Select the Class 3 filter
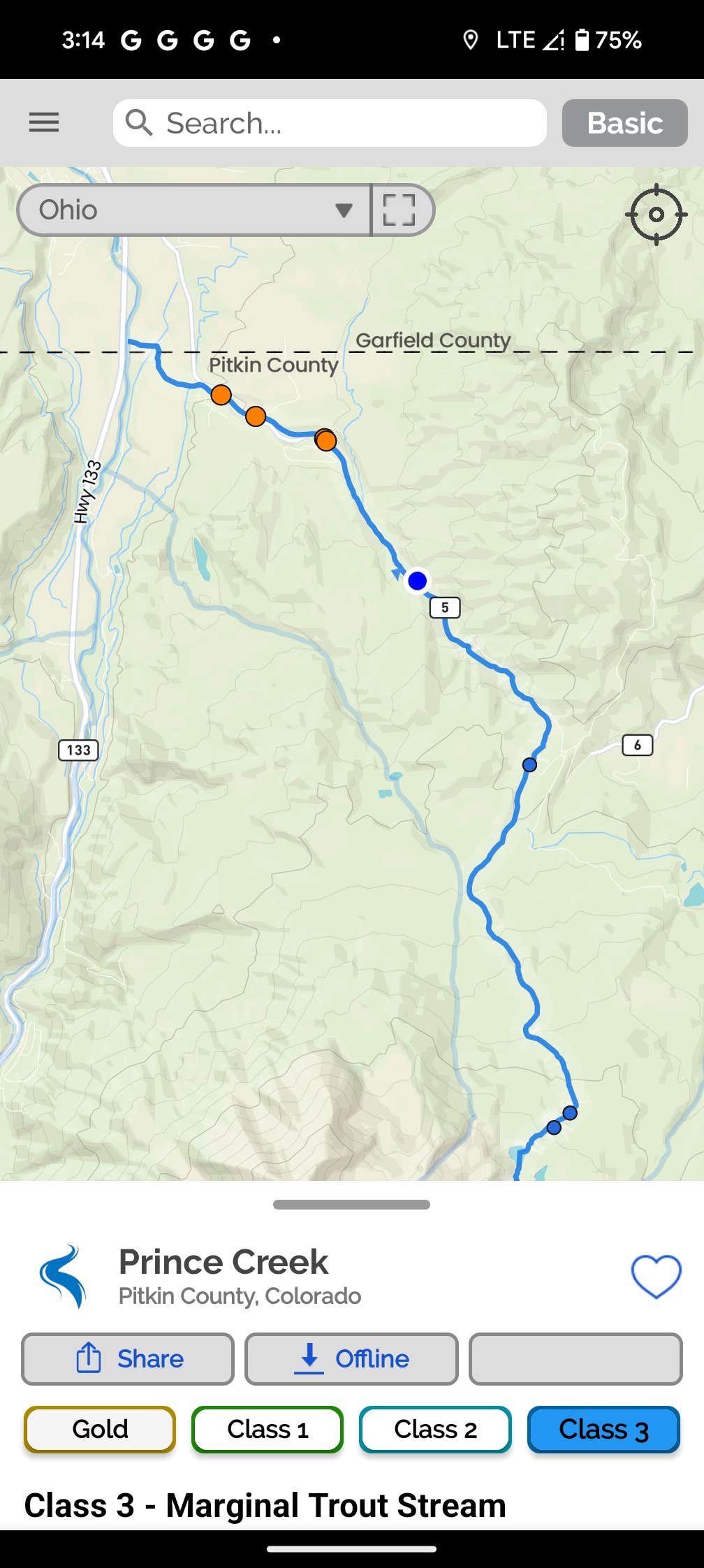 pyautogui.click(x=603, y=1429)
